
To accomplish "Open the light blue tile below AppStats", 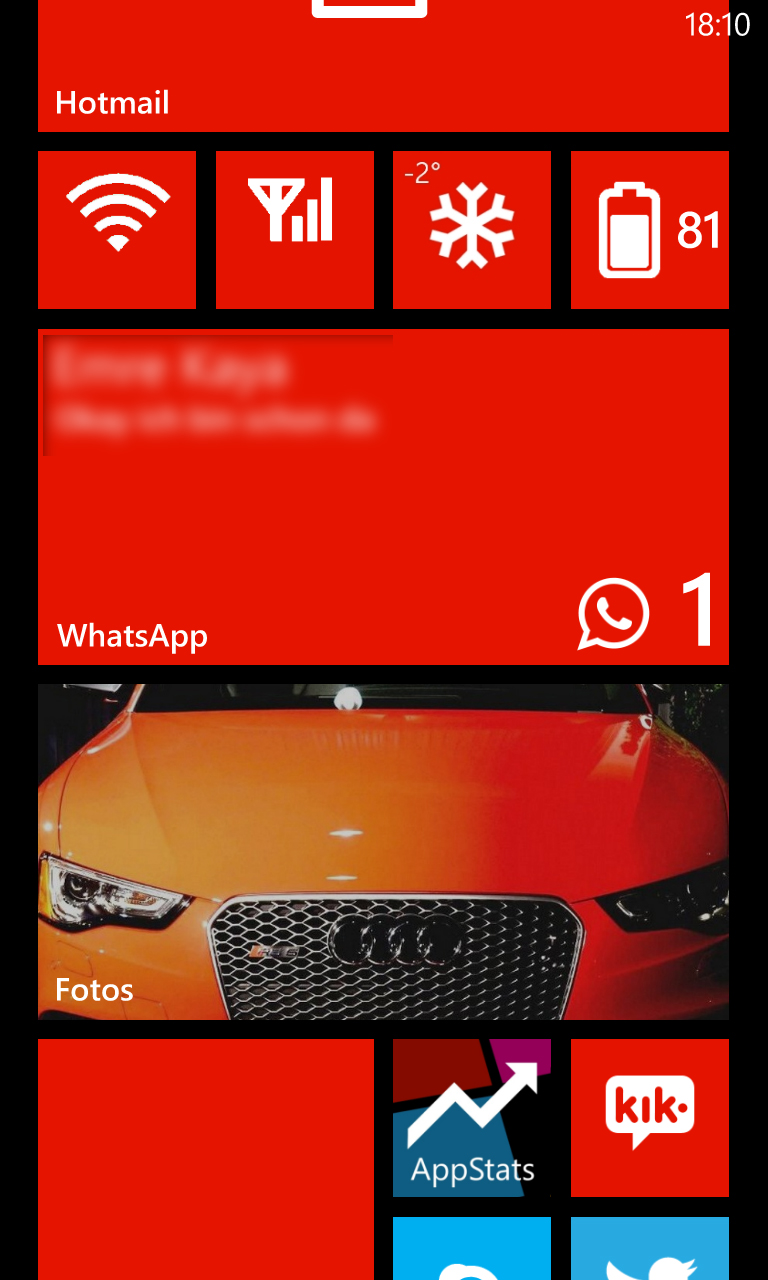I will [x=472, y=1248].
